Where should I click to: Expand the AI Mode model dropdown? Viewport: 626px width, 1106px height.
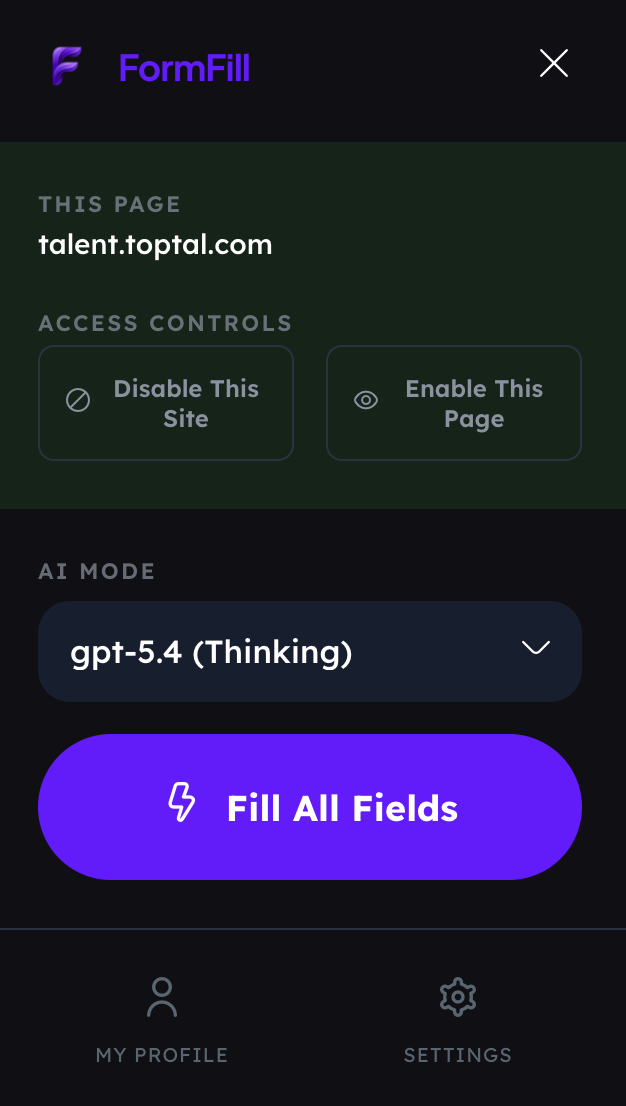[310, 651]
